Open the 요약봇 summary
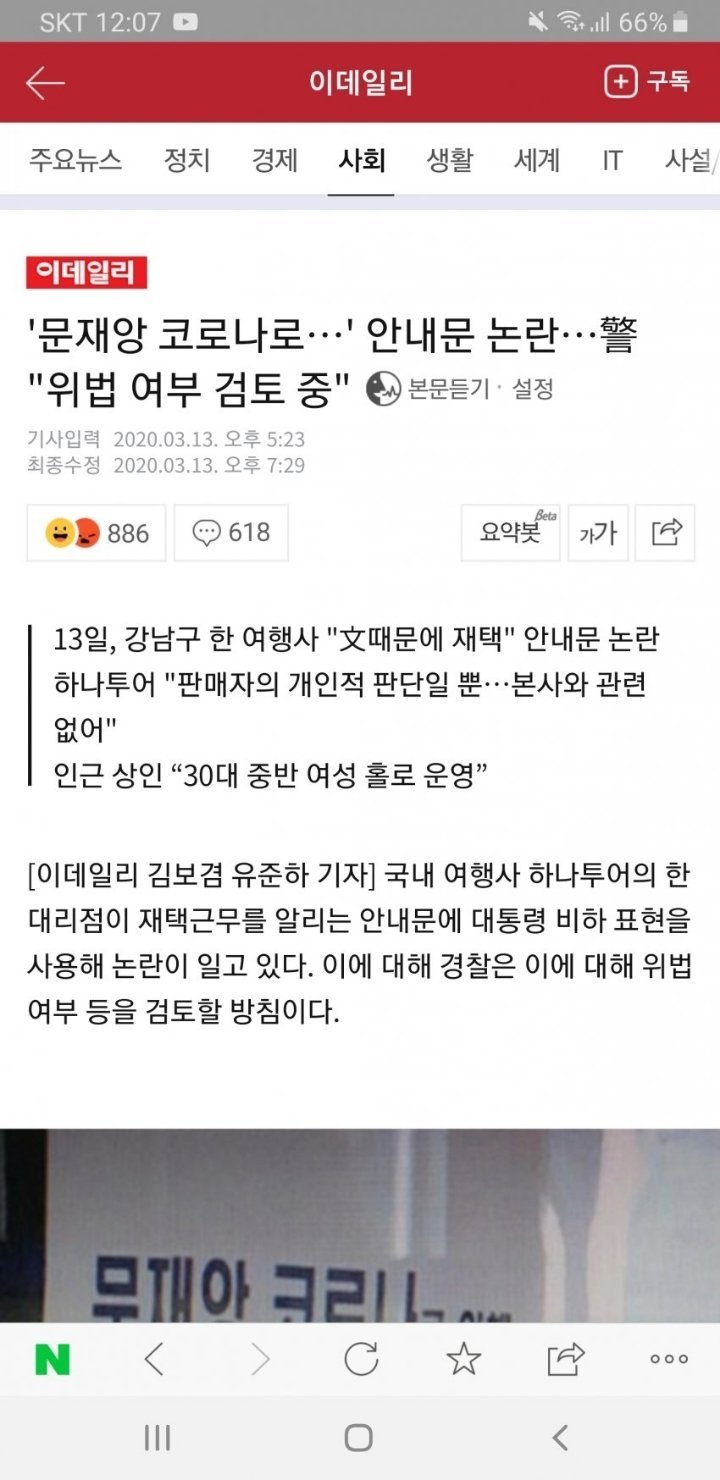This screenshot has height=1480, width=720. 510,532
